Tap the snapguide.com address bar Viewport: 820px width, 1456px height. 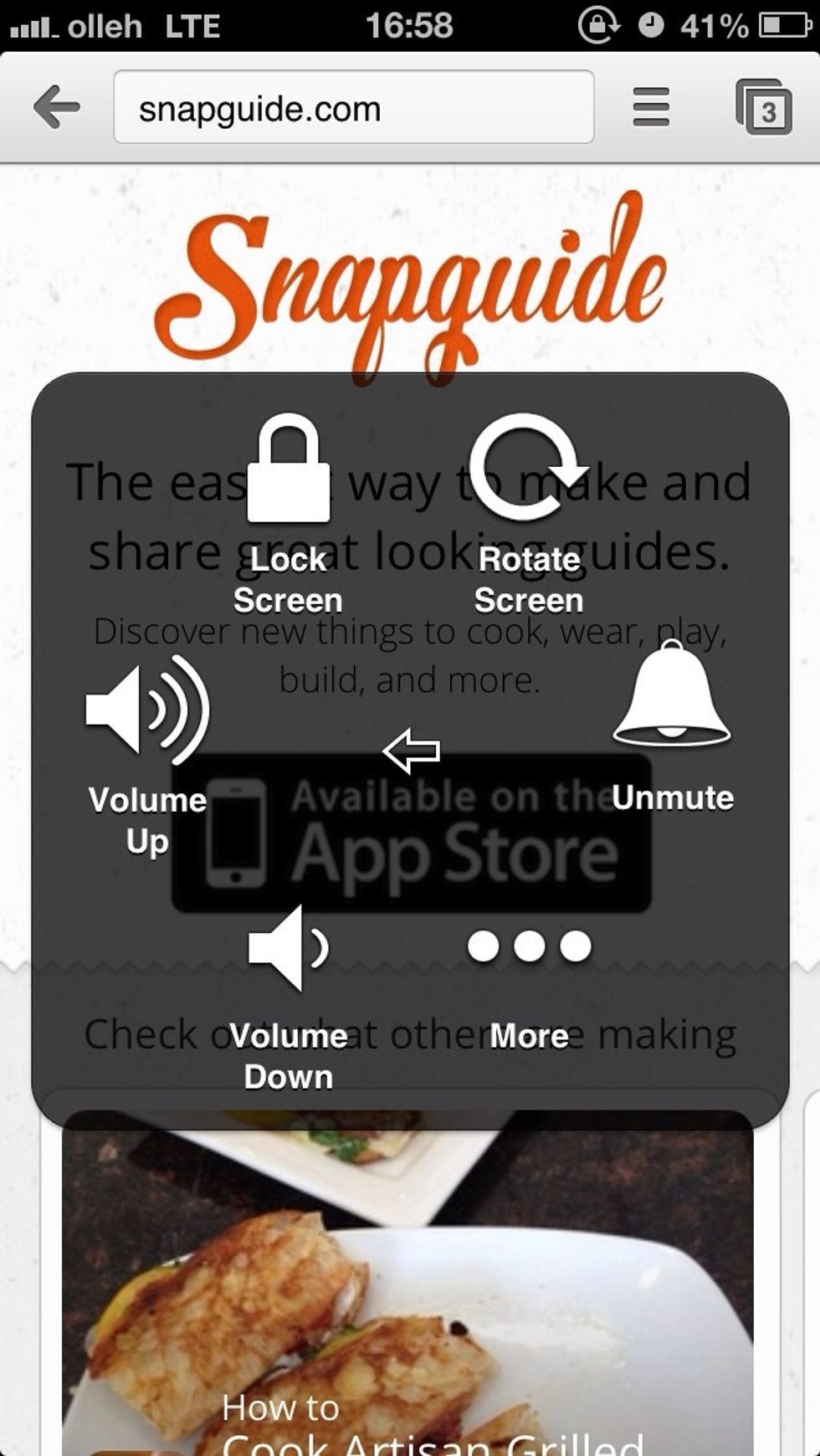(354, 107)
